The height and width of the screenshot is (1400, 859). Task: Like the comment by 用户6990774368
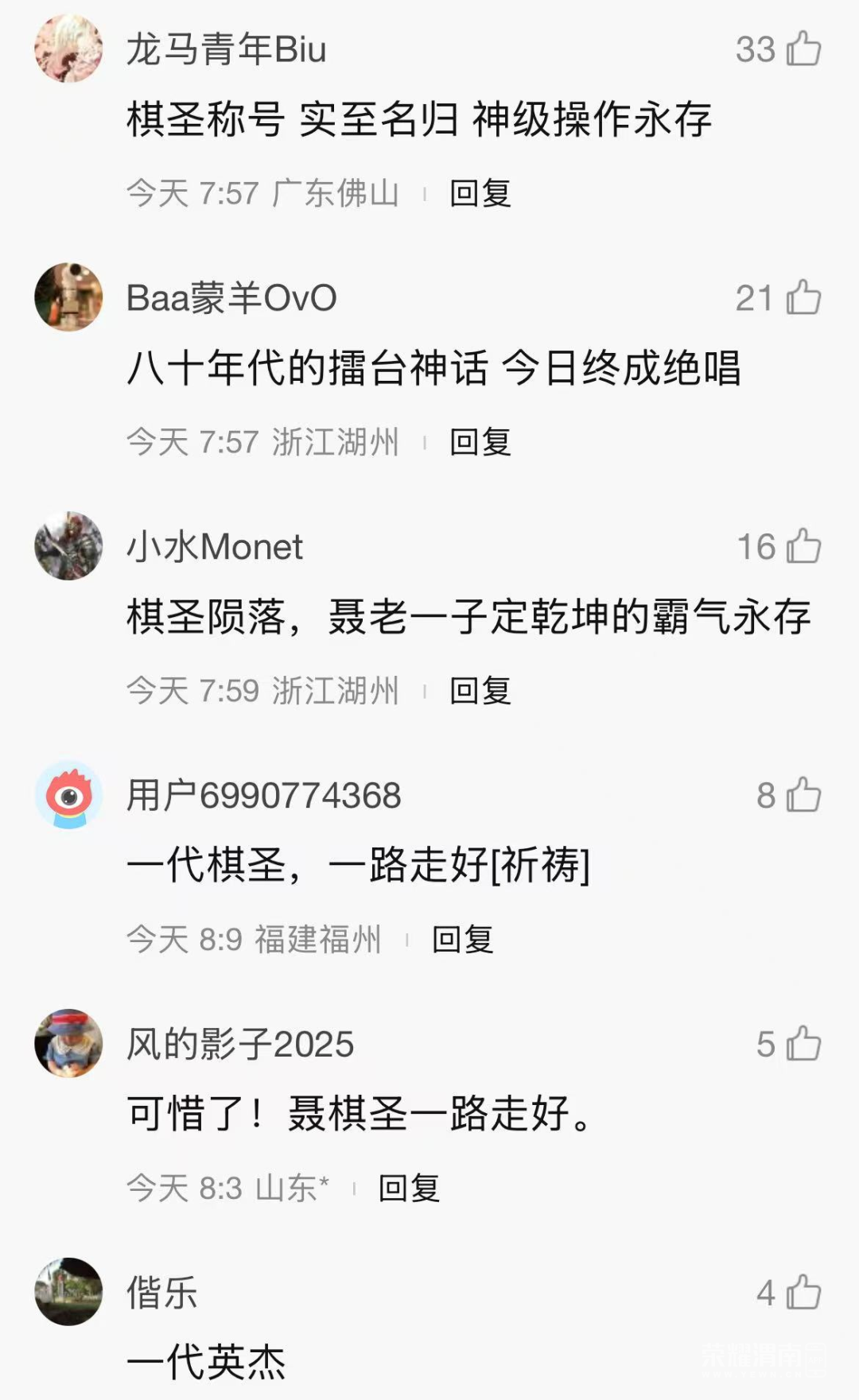click(803, 796)
